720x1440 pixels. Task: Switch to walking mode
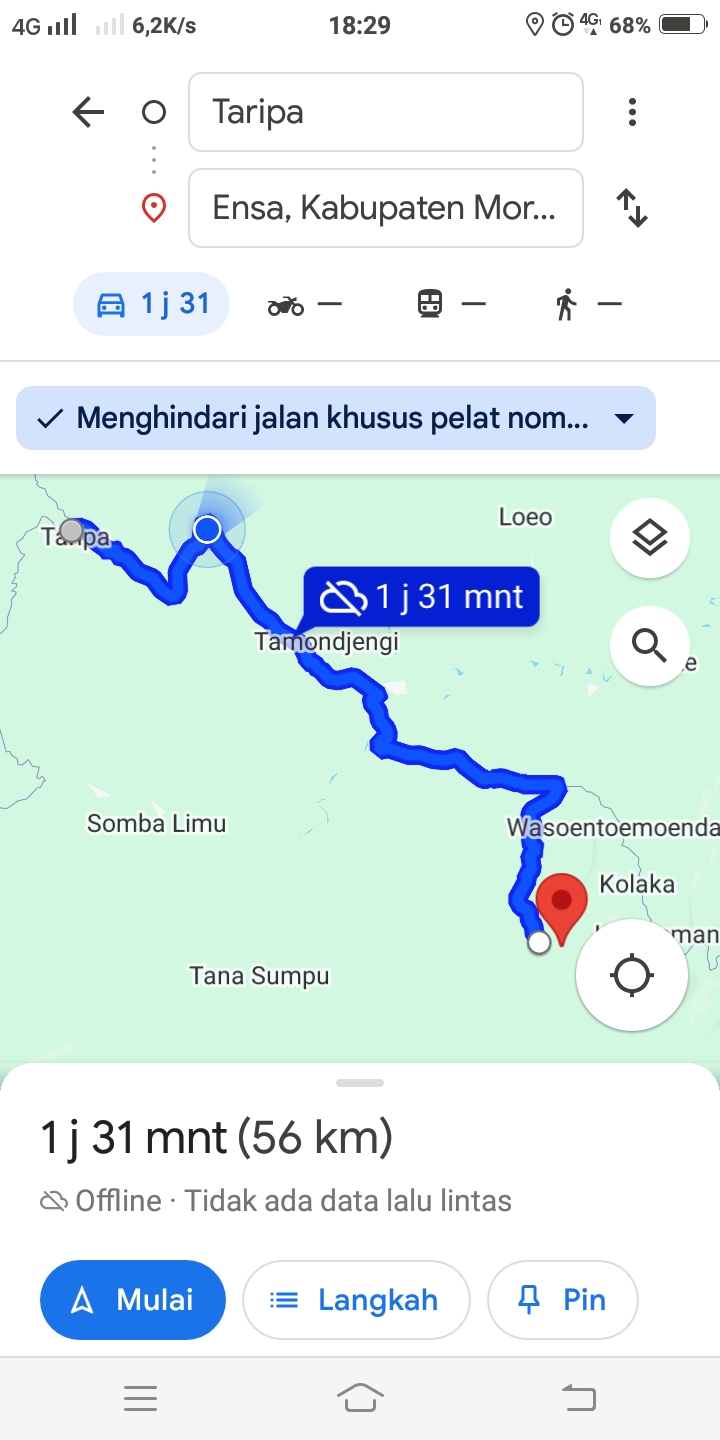click(589, 304)
